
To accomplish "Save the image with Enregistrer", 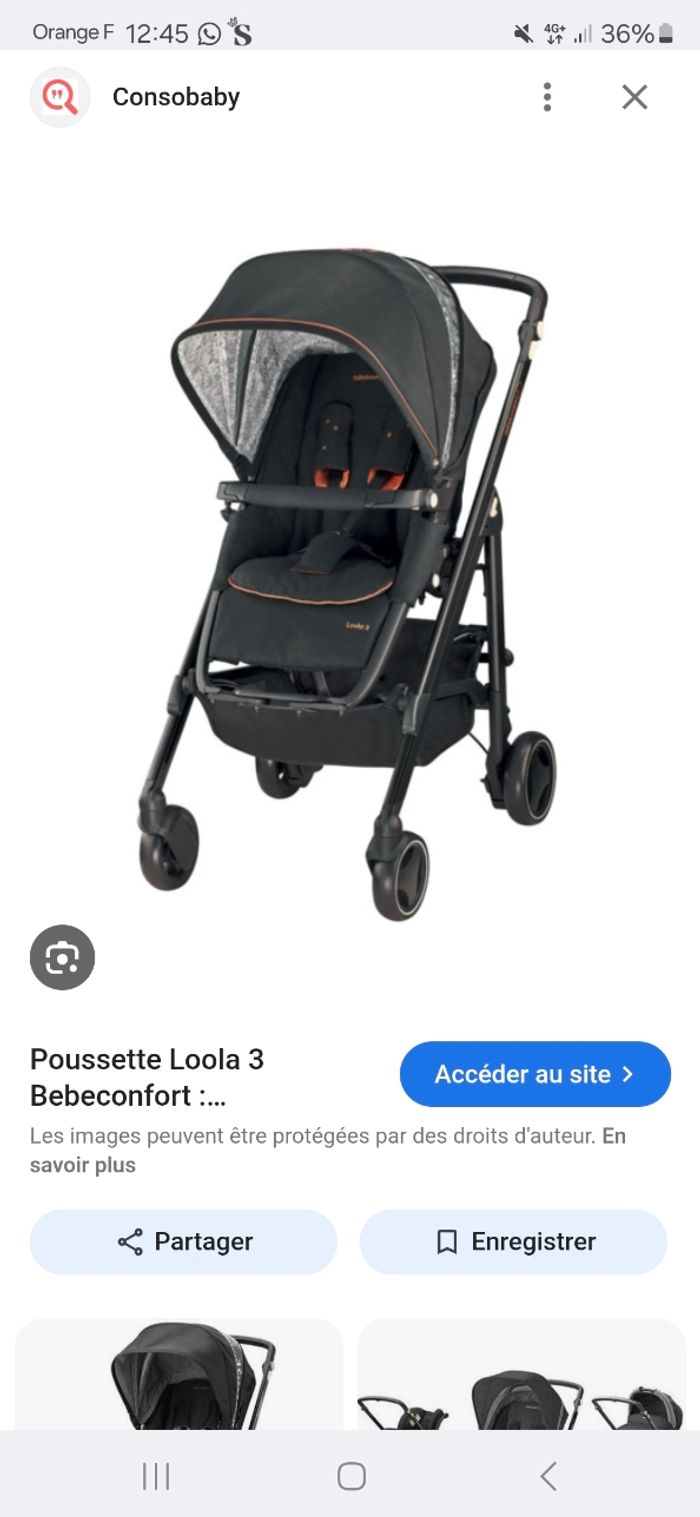I will pyautogui.click(x=514, y=1242).
